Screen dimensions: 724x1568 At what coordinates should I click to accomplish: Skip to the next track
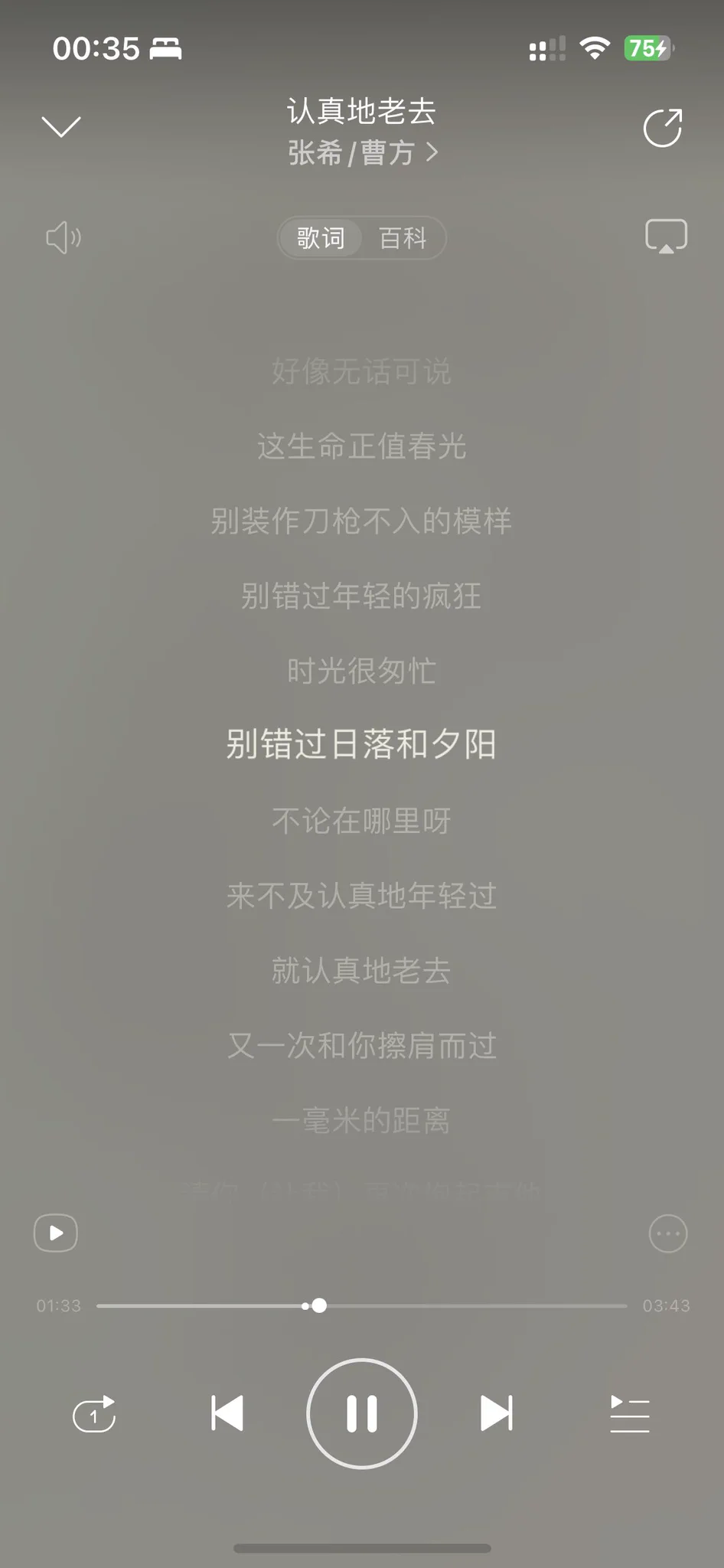(x=496, y=1413)
